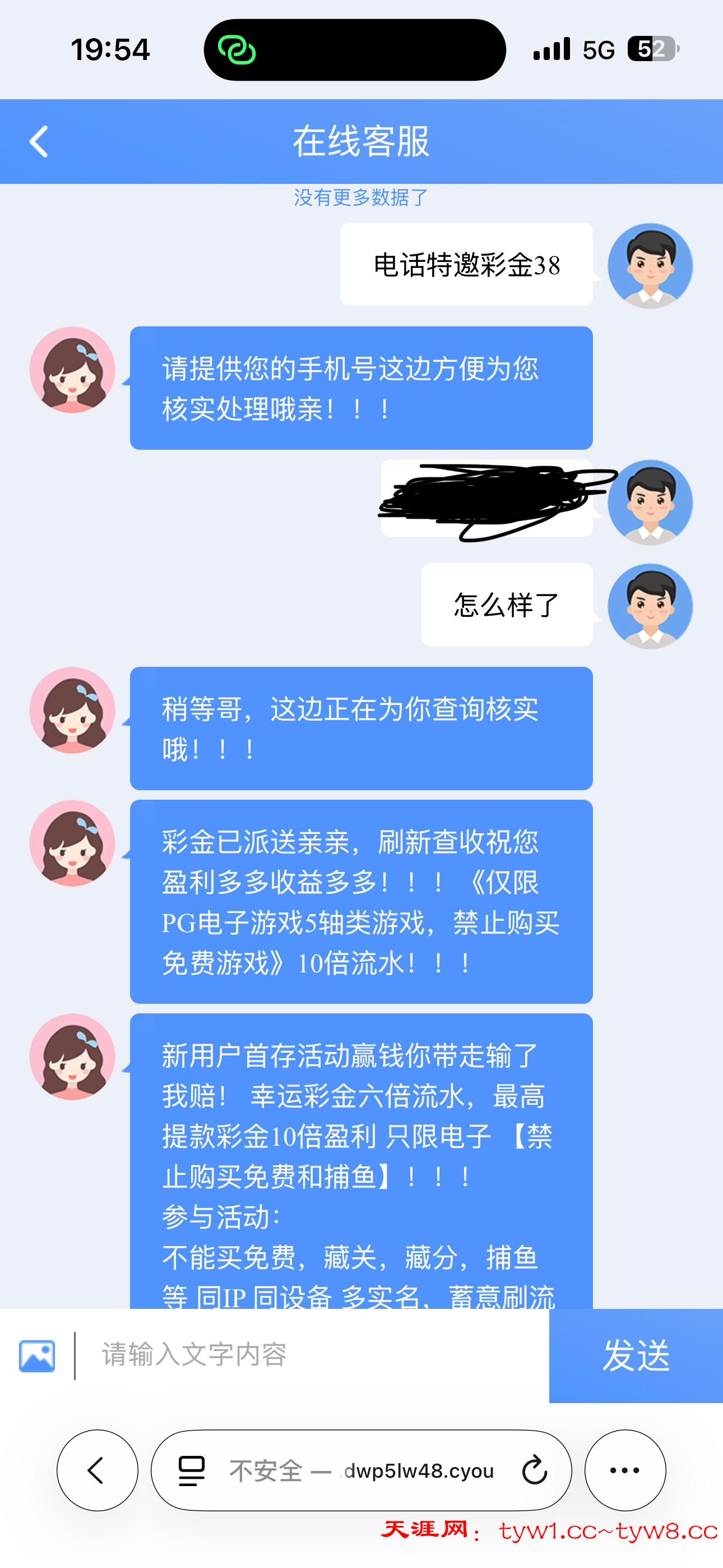Open the page settings icon in address bar
The image size is (723, 1568).
pos(191,1470)
